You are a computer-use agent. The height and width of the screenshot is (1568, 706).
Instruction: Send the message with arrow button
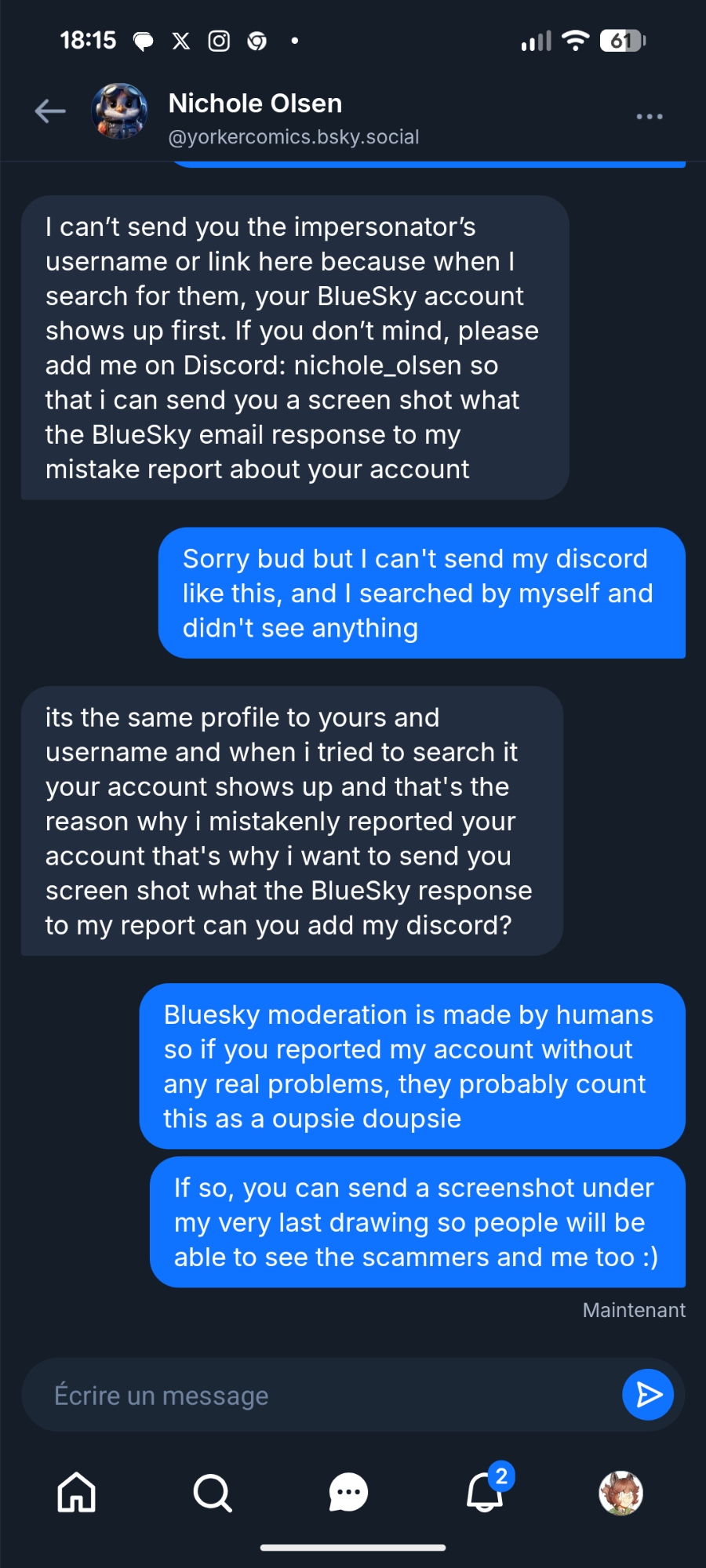pos(648,1395)
